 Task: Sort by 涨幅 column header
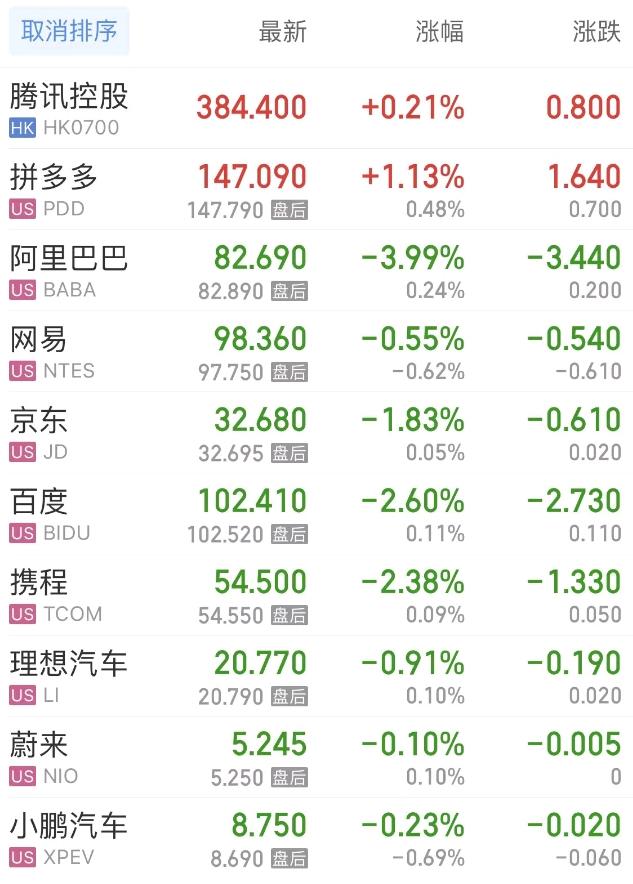pyautogui.click(x=439, y=32)
